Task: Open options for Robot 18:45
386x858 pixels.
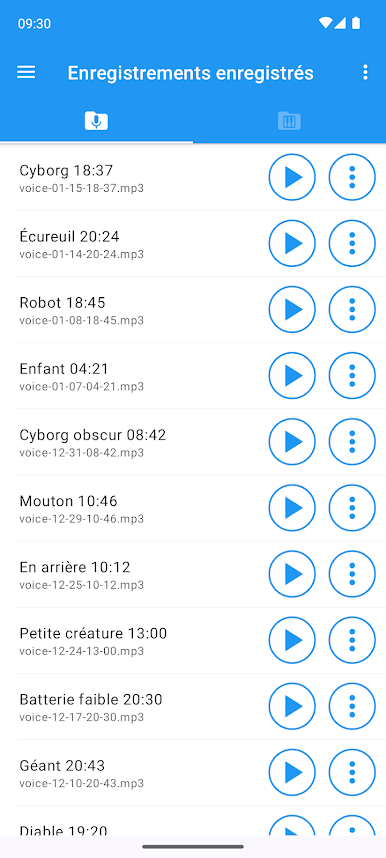Action: pos(352,310)
